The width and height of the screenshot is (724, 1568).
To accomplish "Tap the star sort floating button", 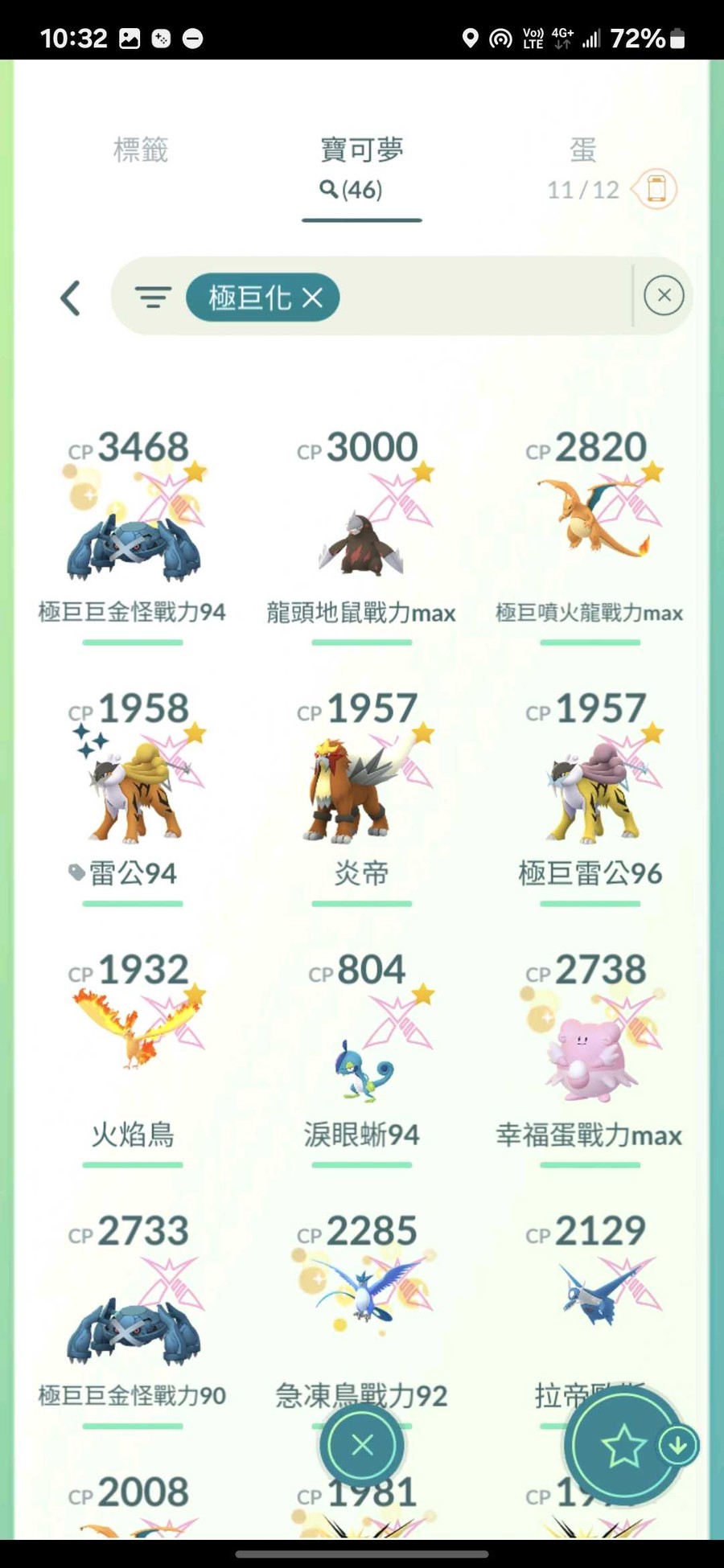I will (623, 1447).
